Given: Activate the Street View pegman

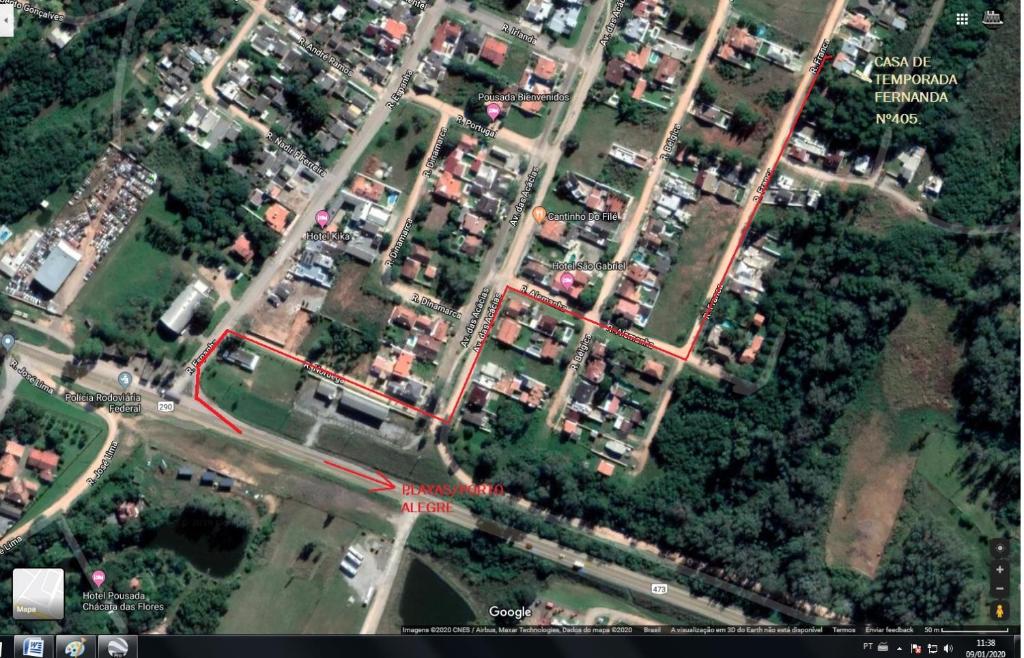Looking at the screenshot, I should tap(999, 610).
